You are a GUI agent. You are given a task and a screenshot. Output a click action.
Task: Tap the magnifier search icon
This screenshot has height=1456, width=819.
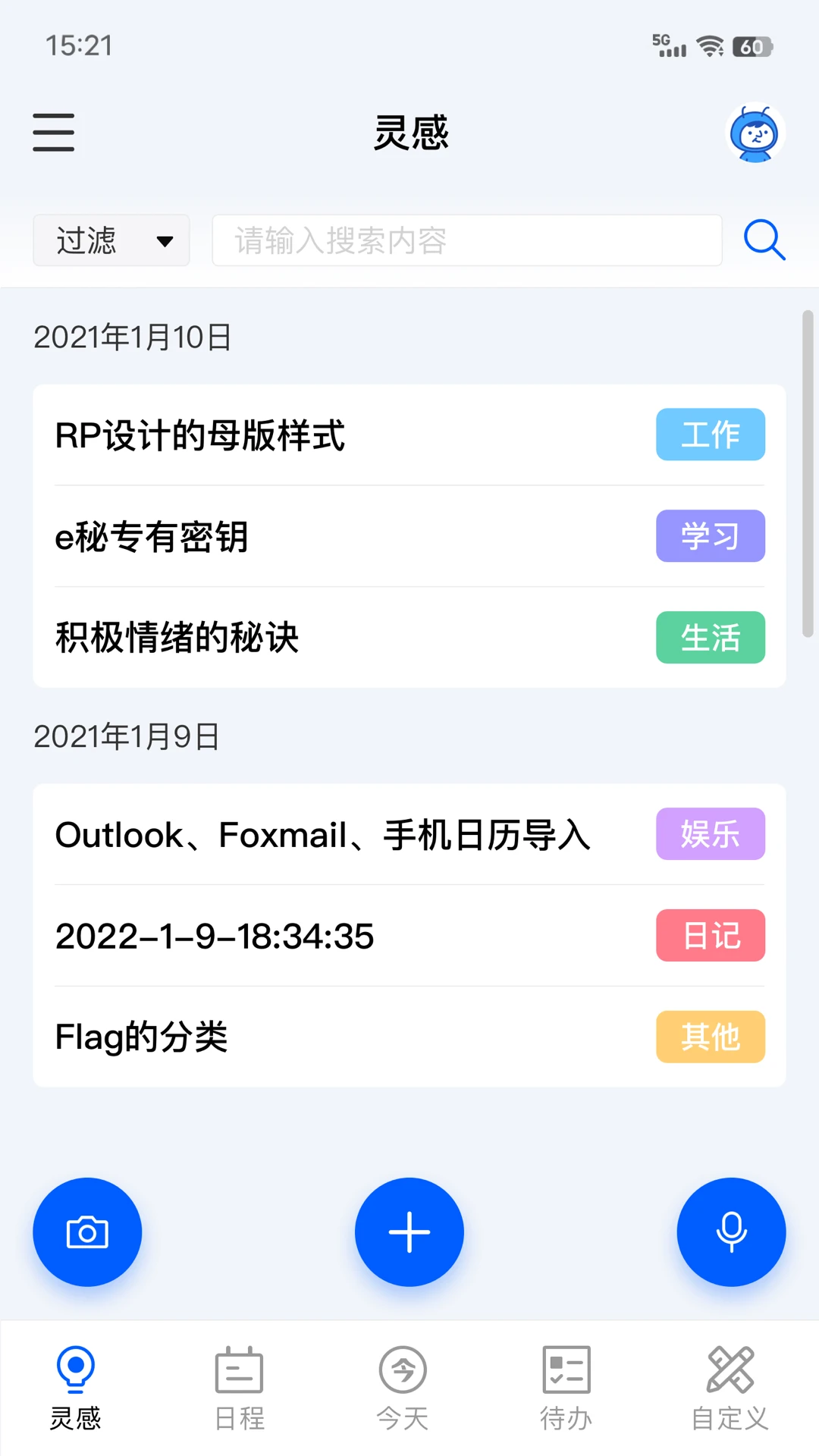point(764,240)
